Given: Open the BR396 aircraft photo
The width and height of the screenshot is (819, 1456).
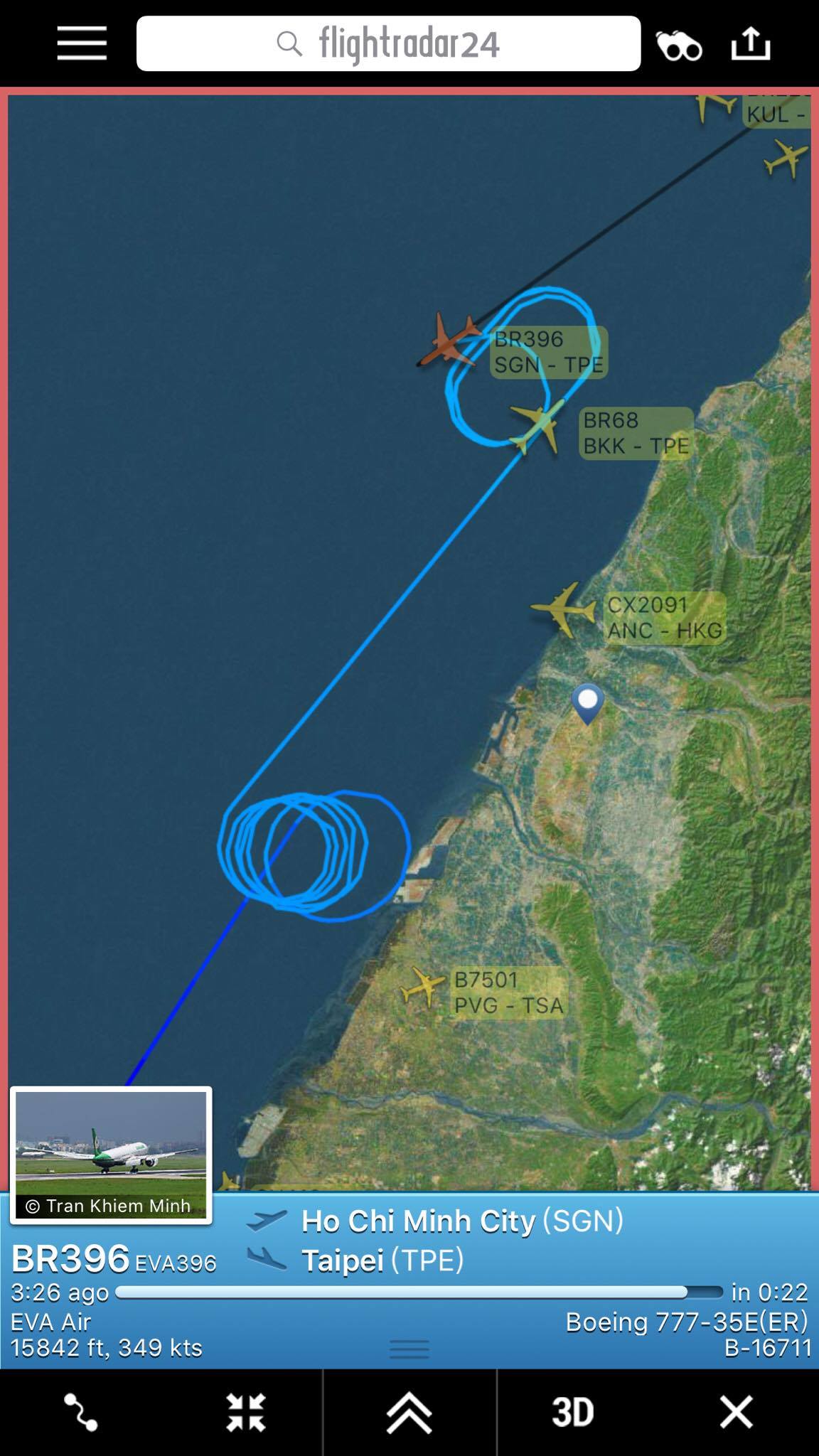Looking at the screenshot, I should tap(111, 1155).
